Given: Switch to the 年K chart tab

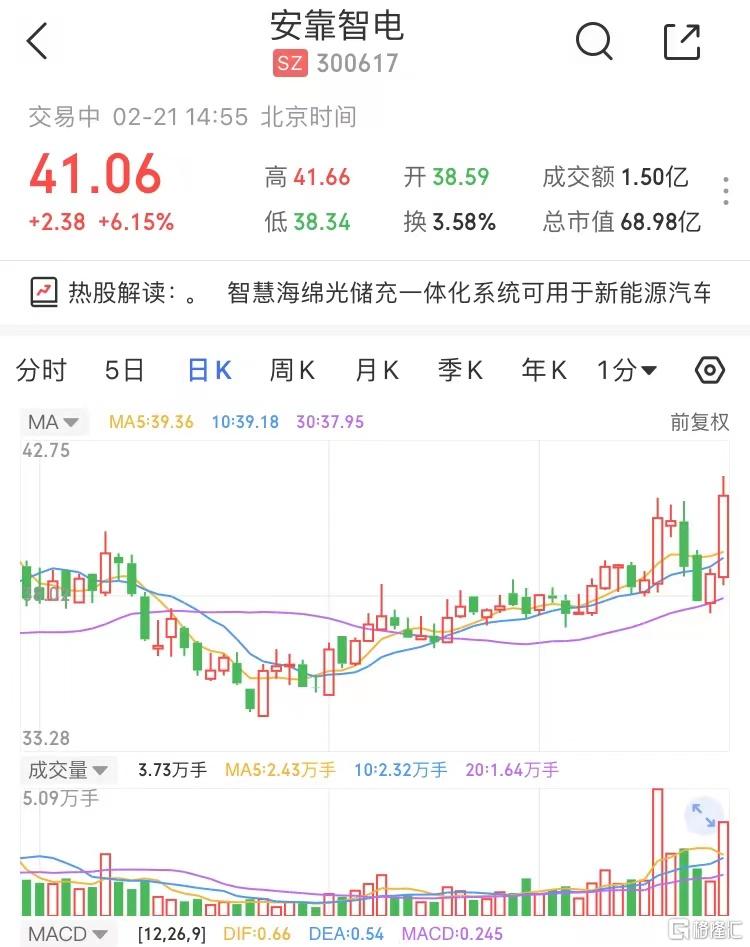Looking at the screenshot, I should click(544, 371).
